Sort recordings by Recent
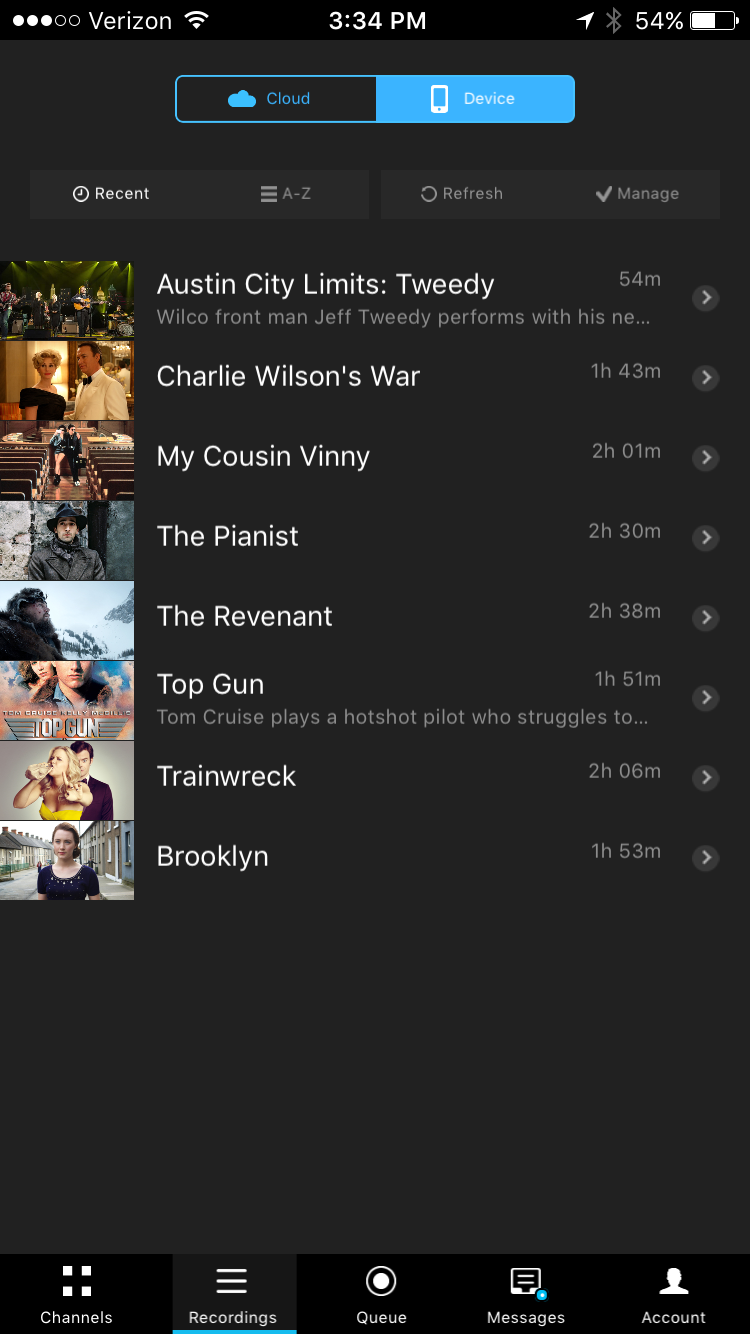The height and width of the screenshot is (1334, 750). [111, 194]
